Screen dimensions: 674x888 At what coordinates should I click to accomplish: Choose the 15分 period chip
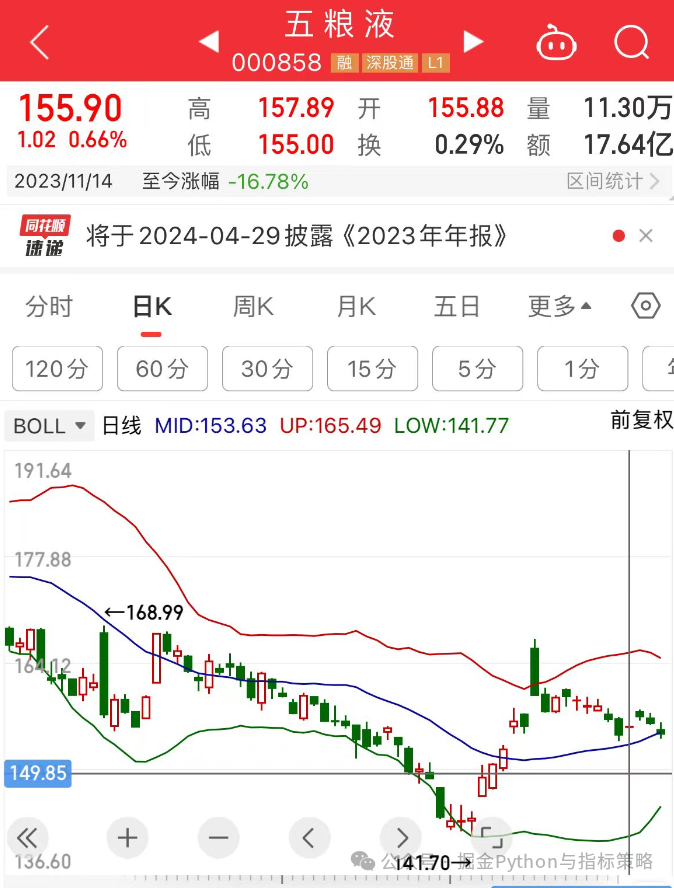click(372, 369)
